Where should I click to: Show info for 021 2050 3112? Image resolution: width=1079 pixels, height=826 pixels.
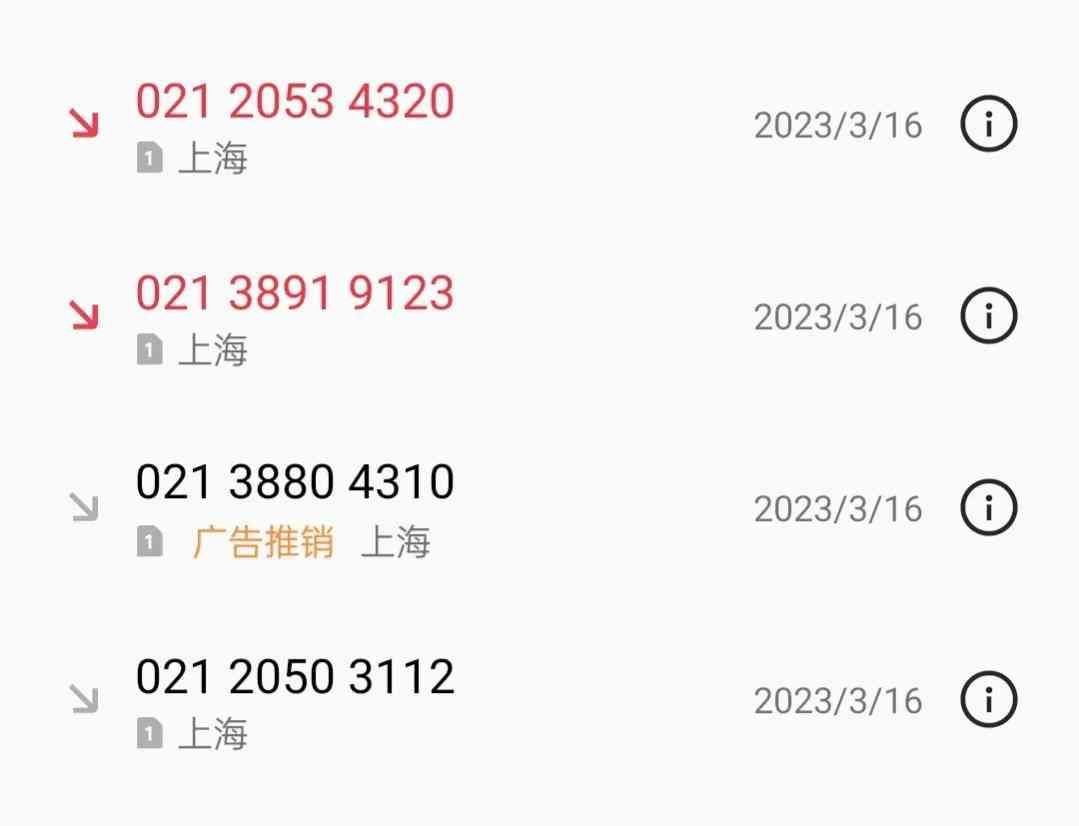tap(988, 699)
